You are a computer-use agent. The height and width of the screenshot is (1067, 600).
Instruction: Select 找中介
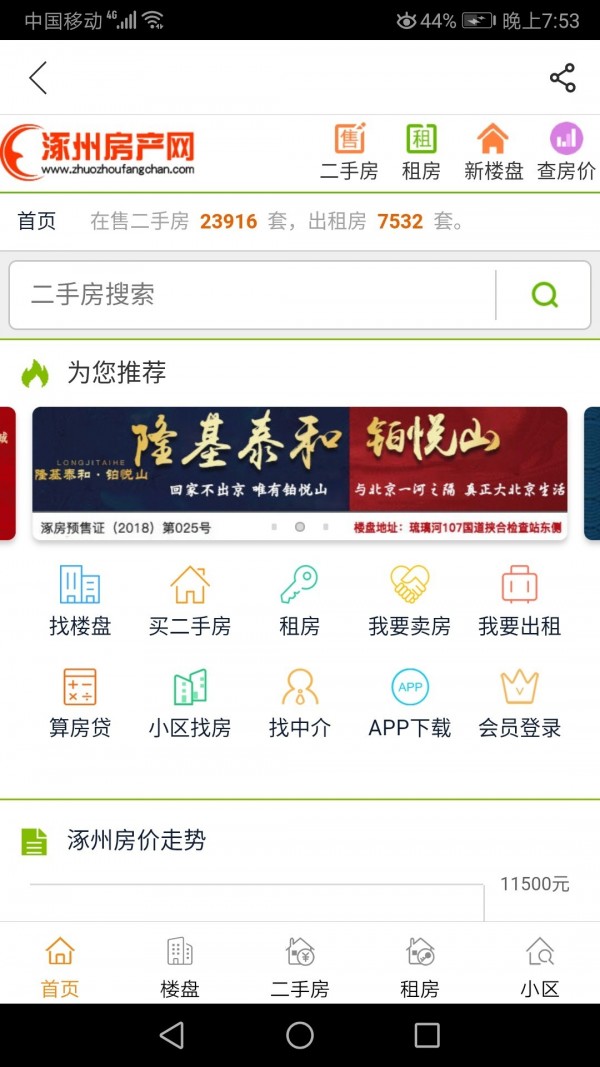[299, 703]
